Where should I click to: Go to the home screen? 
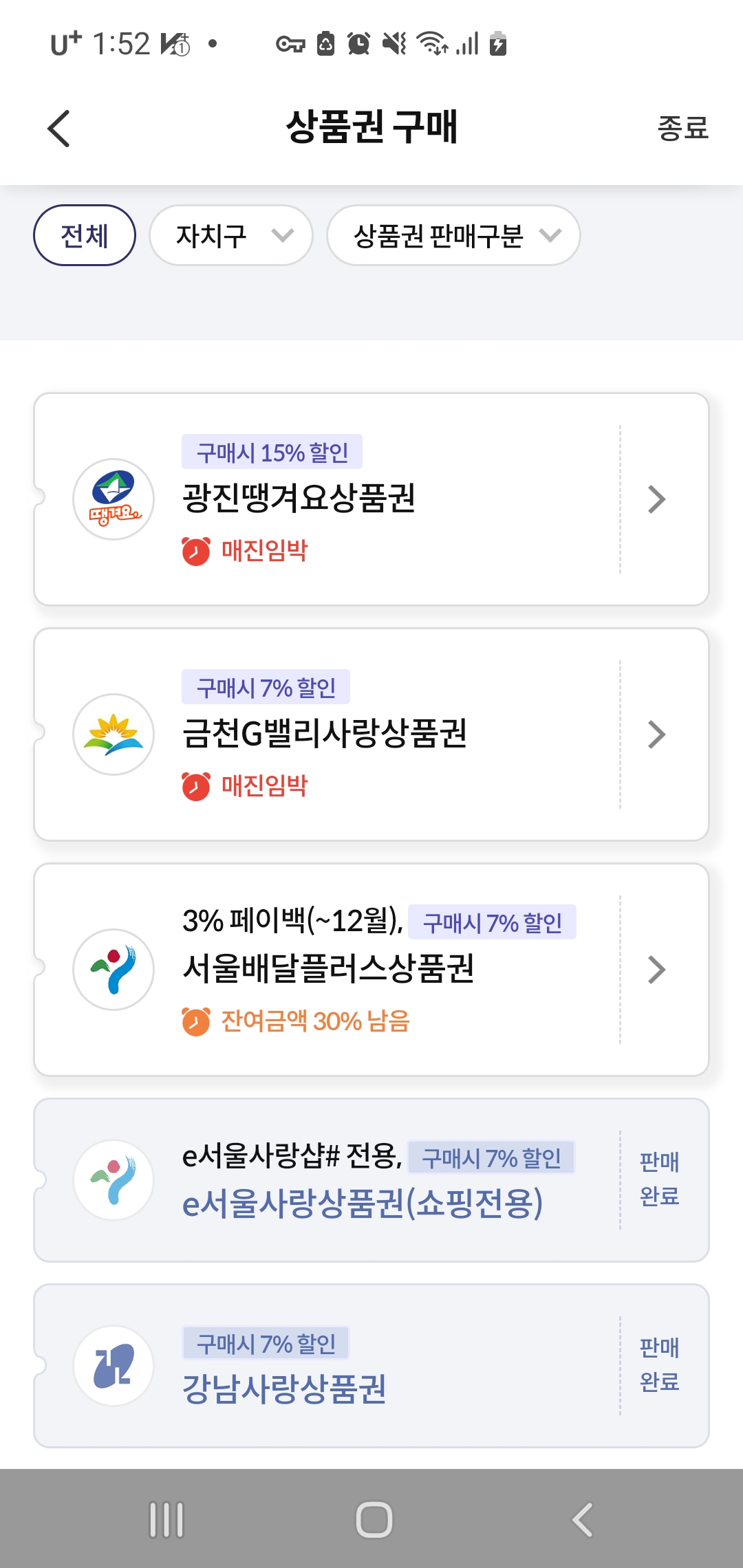pyautogui.click(x=374, y=1520)
